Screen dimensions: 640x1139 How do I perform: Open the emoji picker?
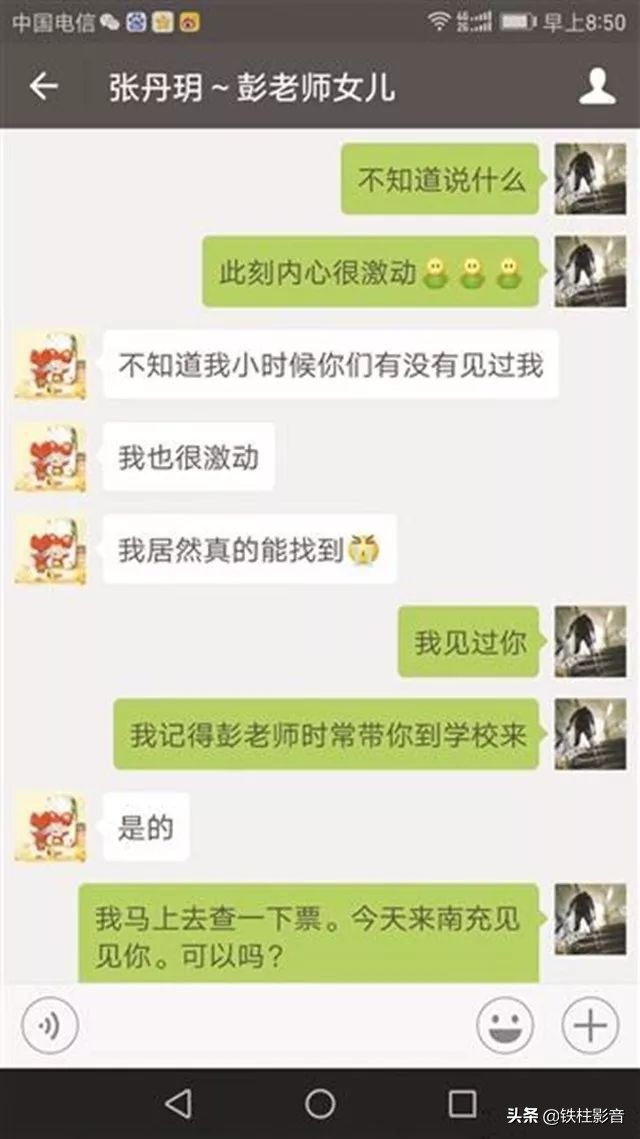504,1025
